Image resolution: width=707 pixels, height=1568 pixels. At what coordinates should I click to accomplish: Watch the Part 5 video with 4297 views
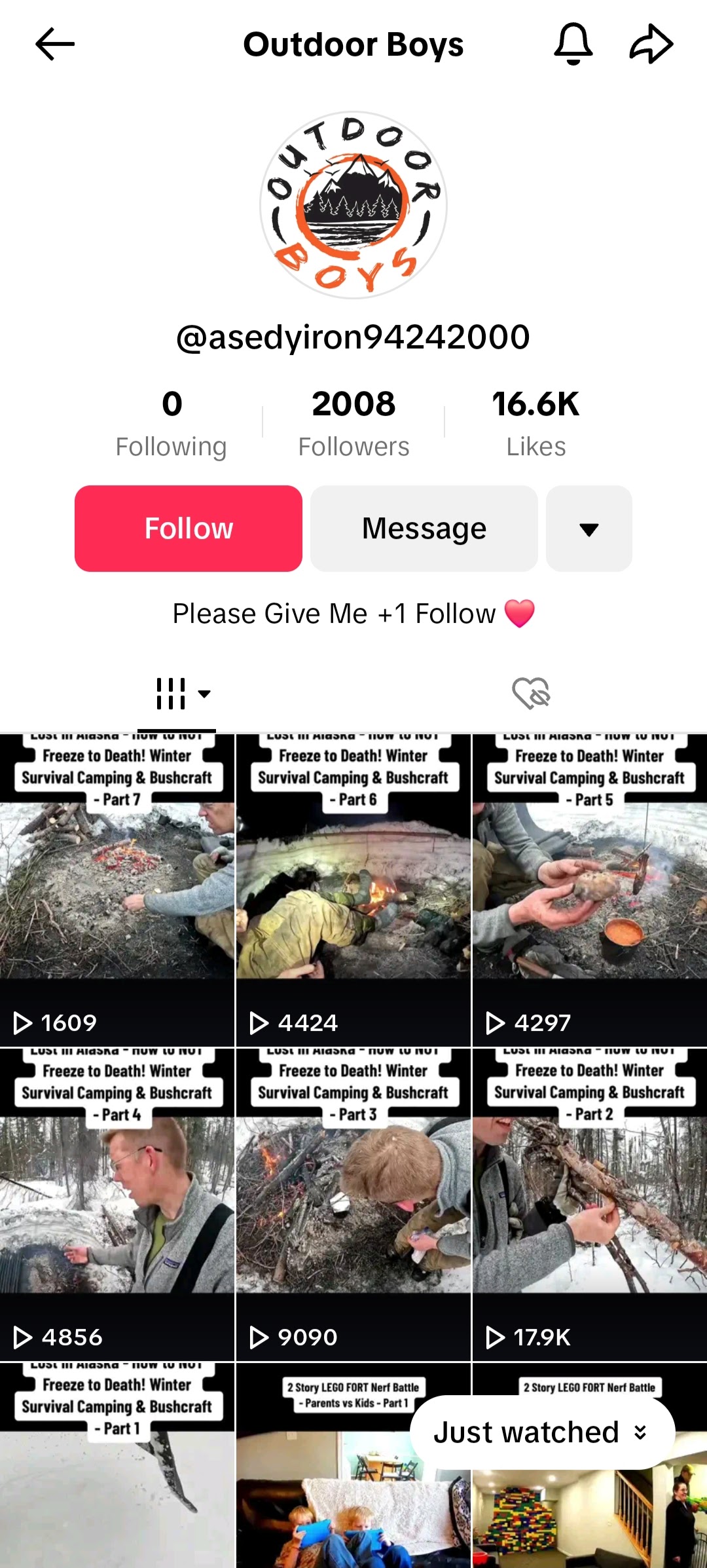590,891
